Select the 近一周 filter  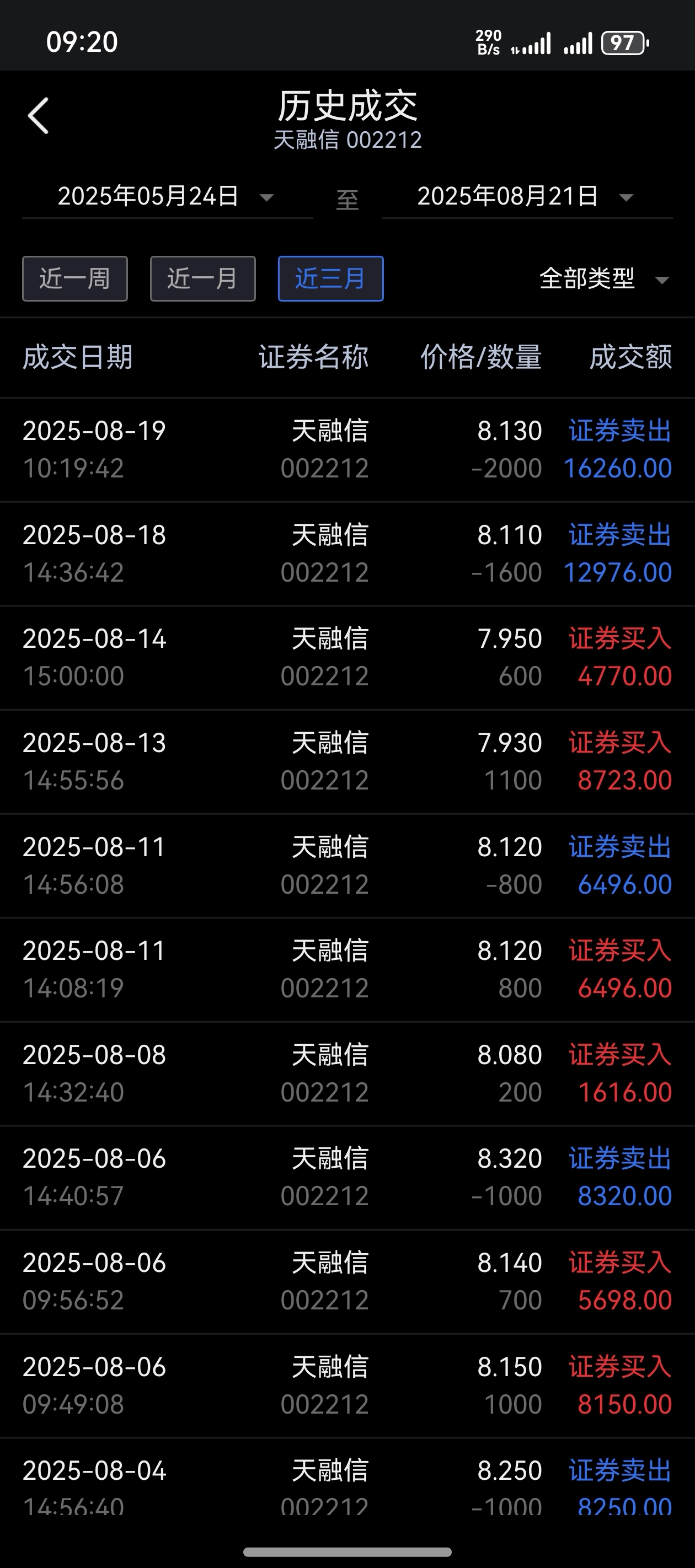click(75, 279)
